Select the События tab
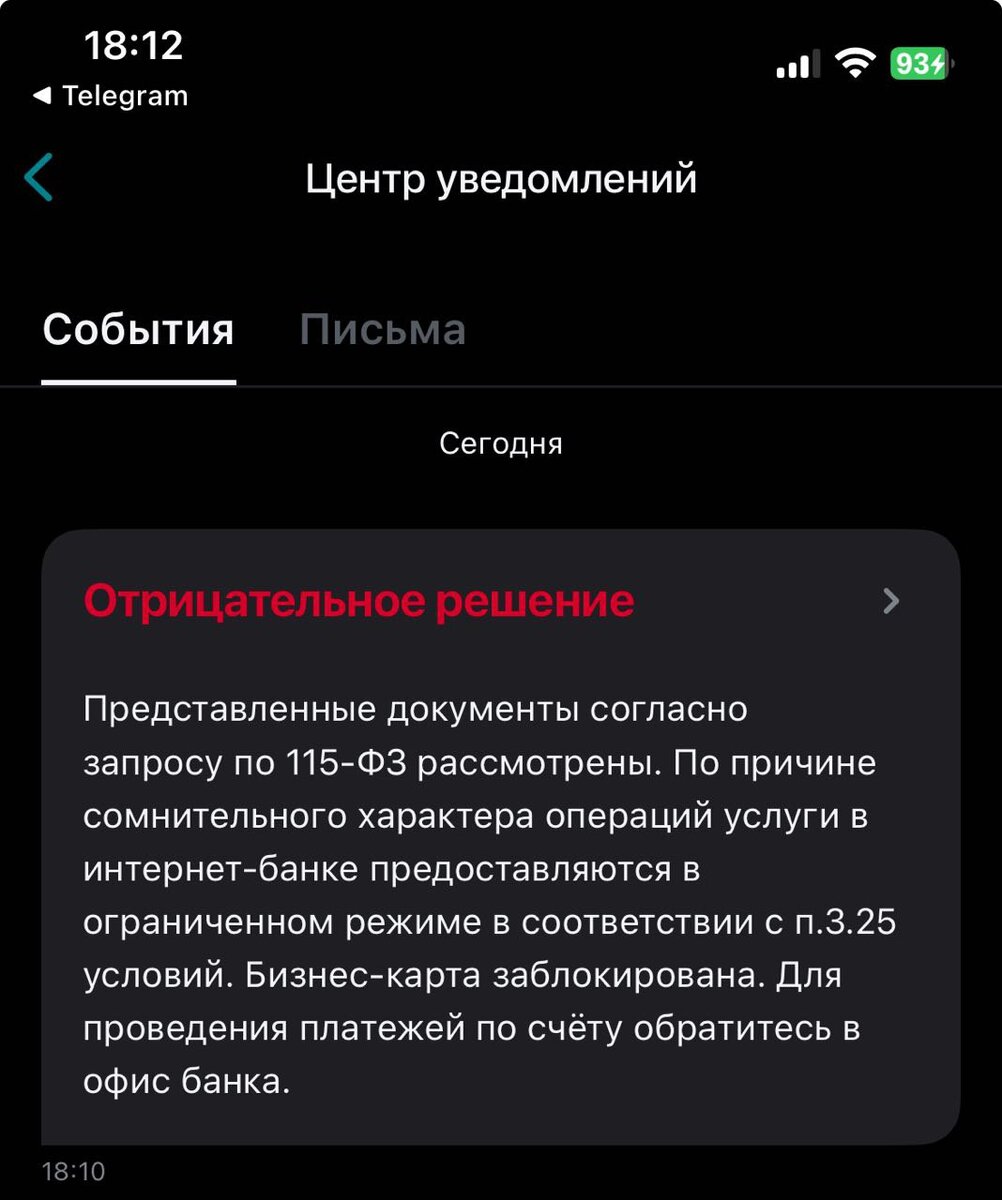1002x1200 pixels. pyautogui.click(x=138, y=330)
